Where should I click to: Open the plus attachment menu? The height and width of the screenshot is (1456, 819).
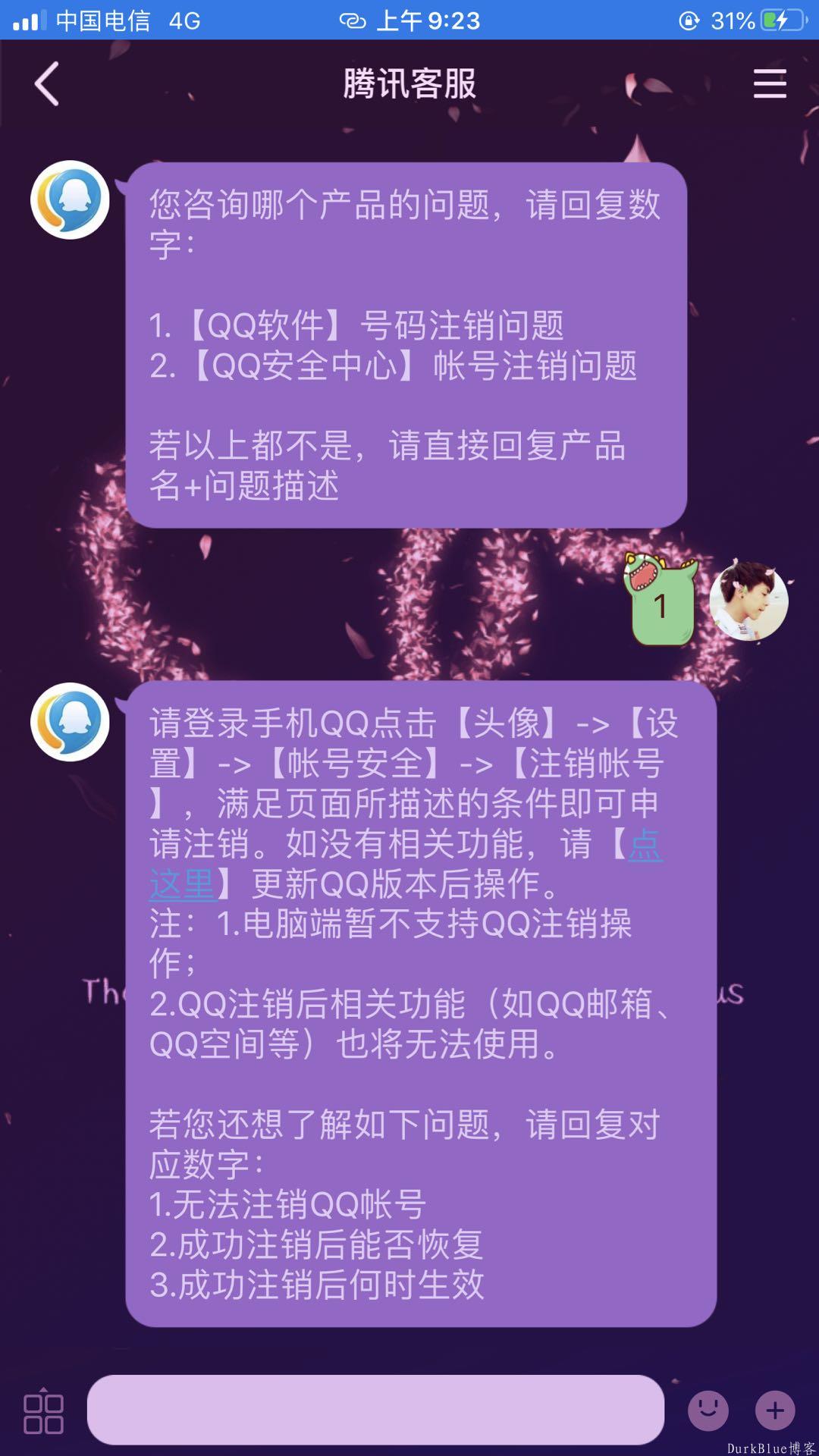click(775, 1410)
